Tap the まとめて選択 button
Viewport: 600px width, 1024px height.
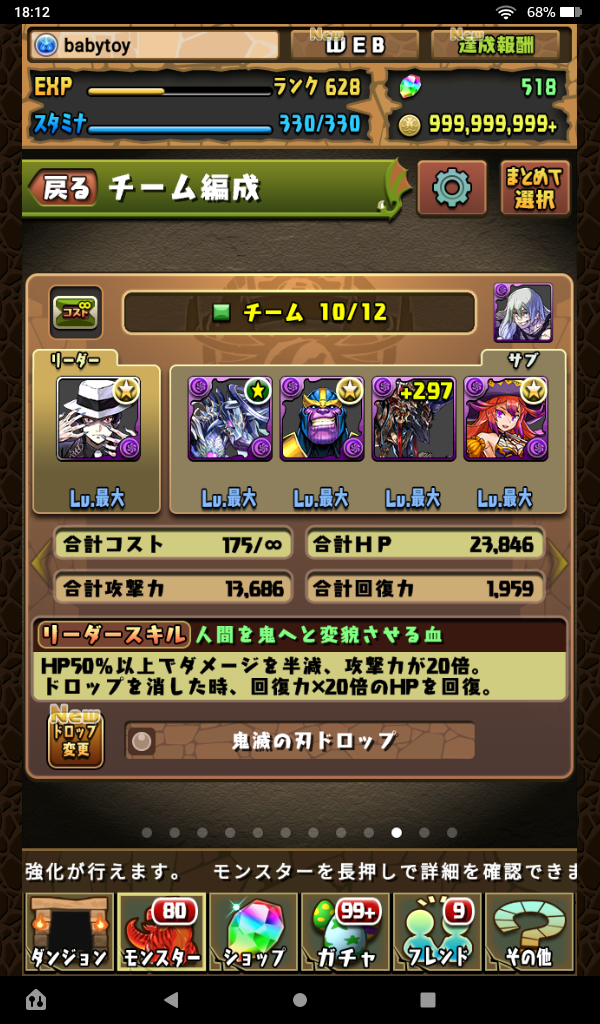click(x=535, y=187)
